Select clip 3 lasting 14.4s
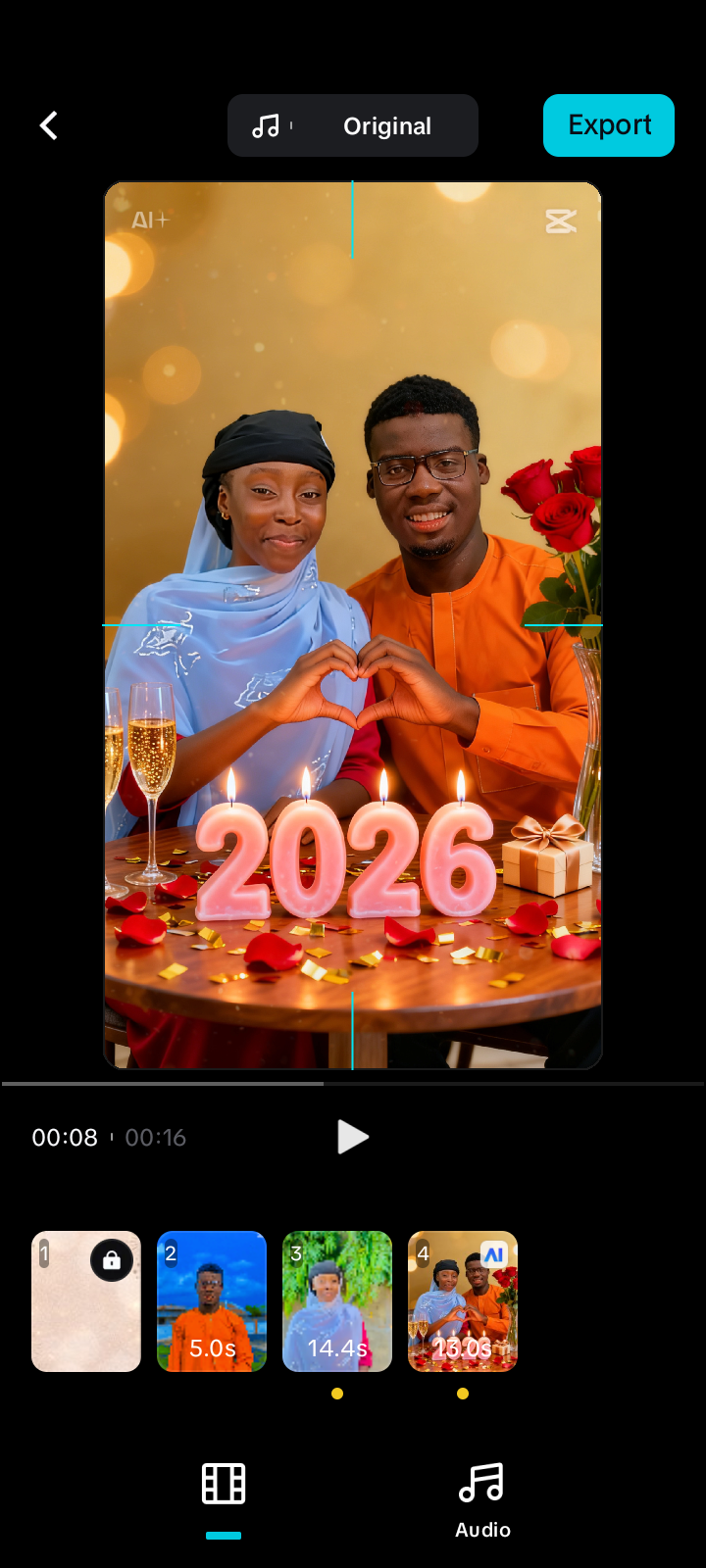Viewport: 706px width, 1568px height. tap(337, 1301)
